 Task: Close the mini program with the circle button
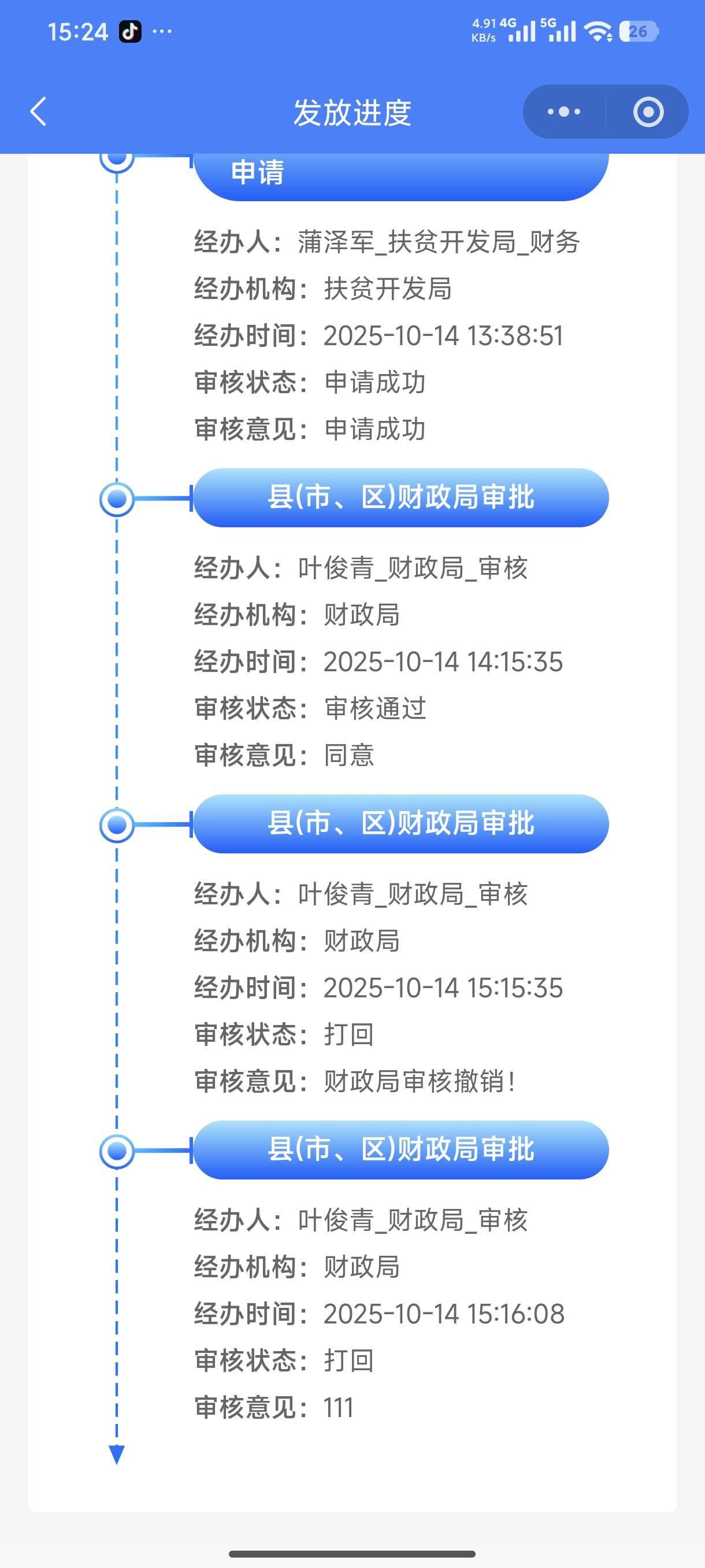point(648,112)
